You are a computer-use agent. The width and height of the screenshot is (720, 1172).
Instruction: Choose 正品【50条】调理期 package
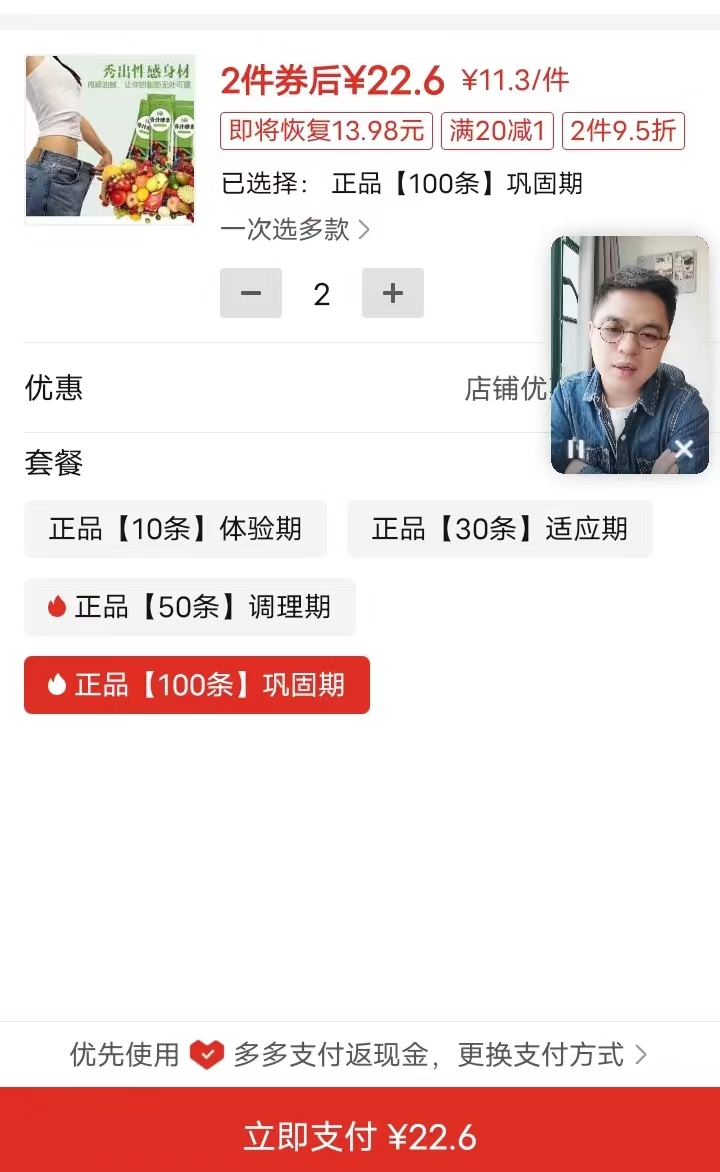(189, 607)
